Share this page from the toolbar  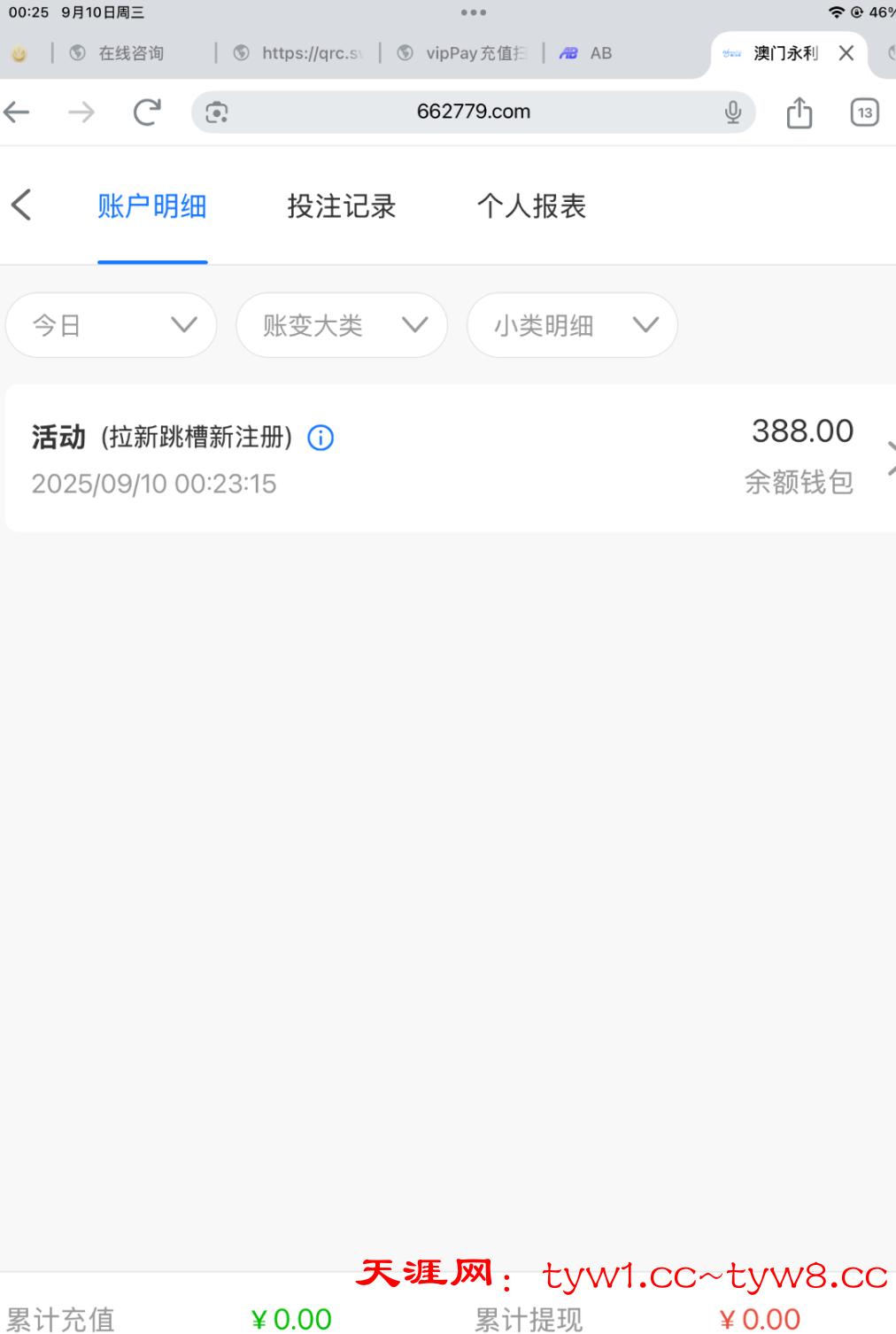coord(799,112)
